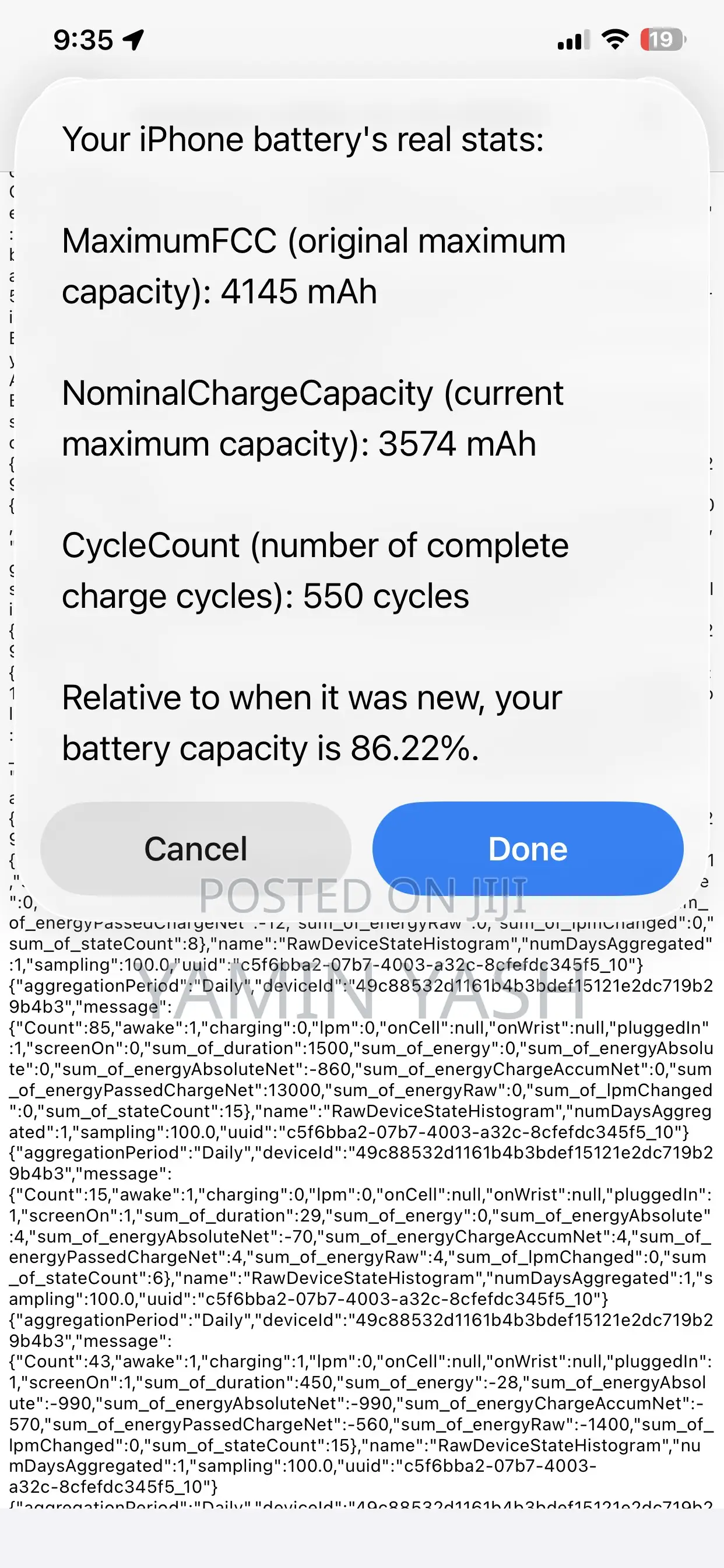The height and width of the screenshot is (1568, 724).
Task: Tap Done to close the battery stats dialog
Action: point(528,848)
